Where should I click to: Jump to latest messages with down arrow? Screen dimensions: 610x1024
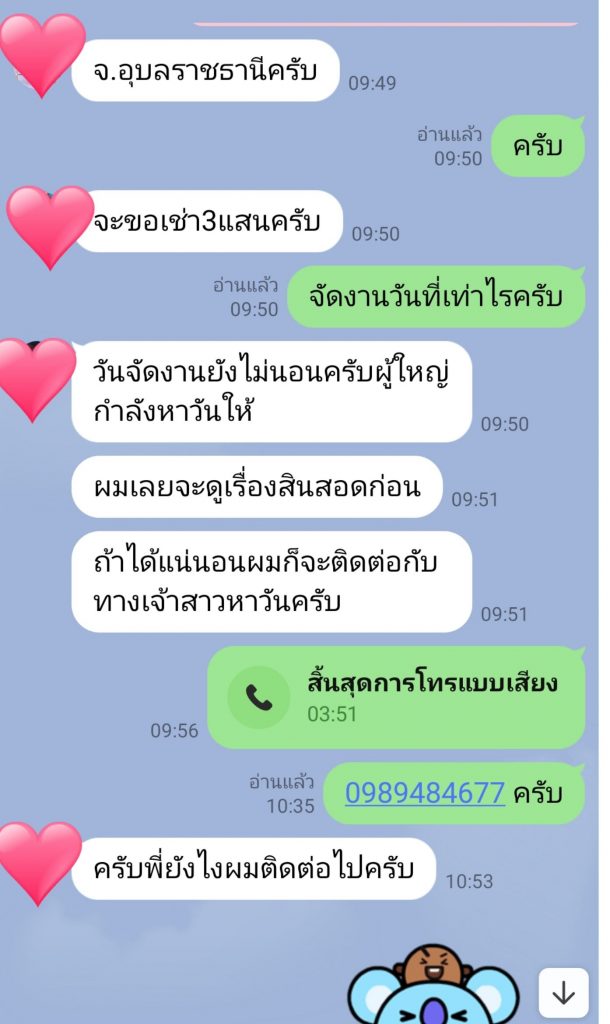pos(564,992)
